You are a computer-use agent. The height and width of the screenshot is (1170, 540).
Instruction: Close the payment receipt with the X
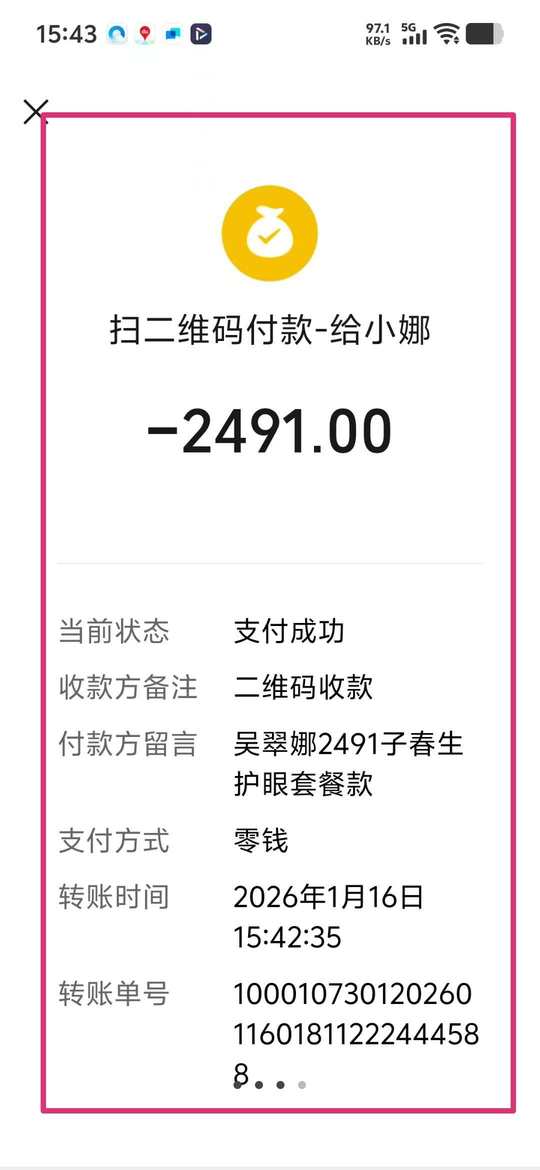click(35, 111)
